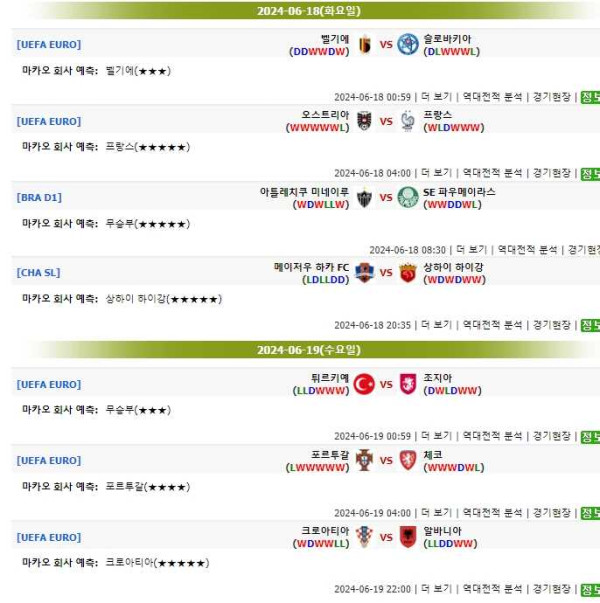Open 역대전적 분석 for the 벨기에 vs 슬로바키아 match

(x=492, y=97)
